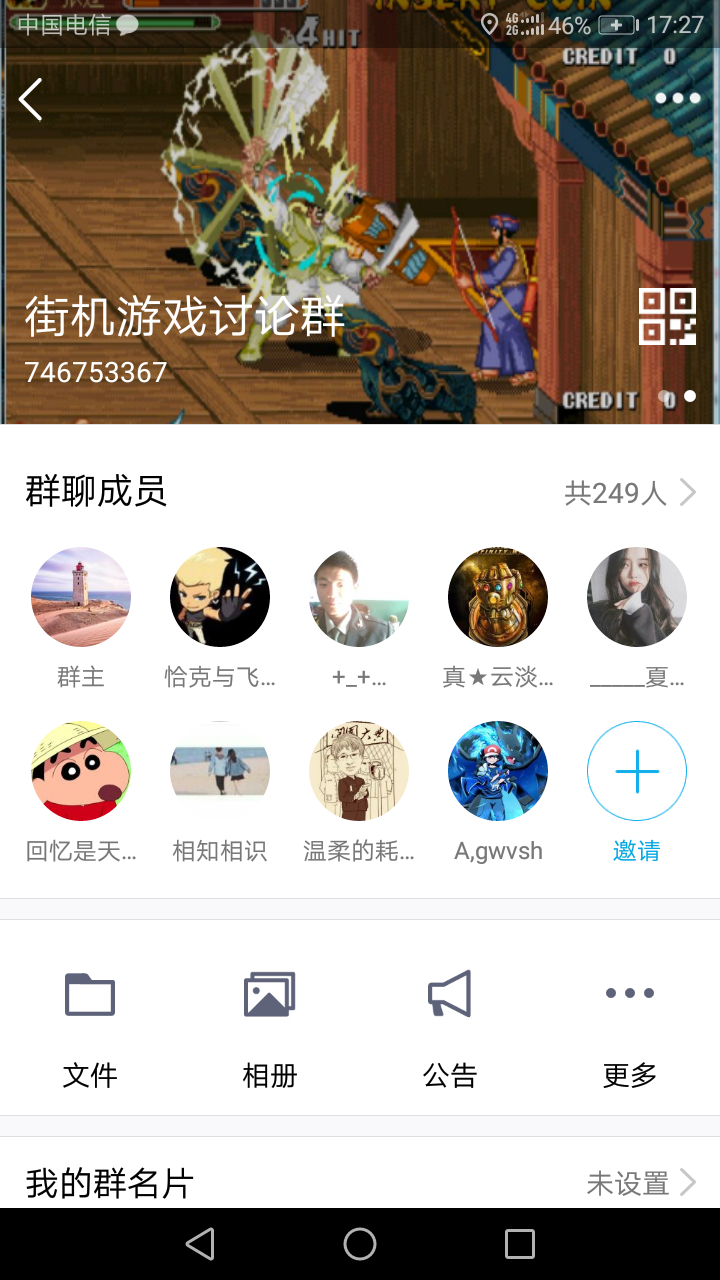Tap 更多 for more group features

pyautogui.click(x=630, y=1018)
